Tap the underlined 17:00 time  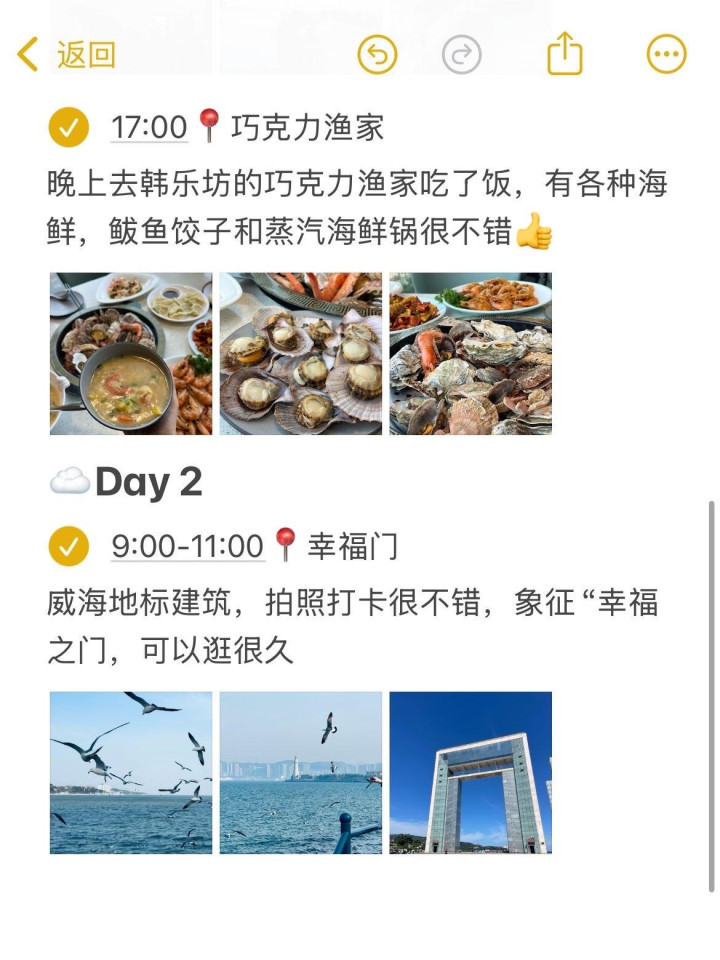pos(149,128)
